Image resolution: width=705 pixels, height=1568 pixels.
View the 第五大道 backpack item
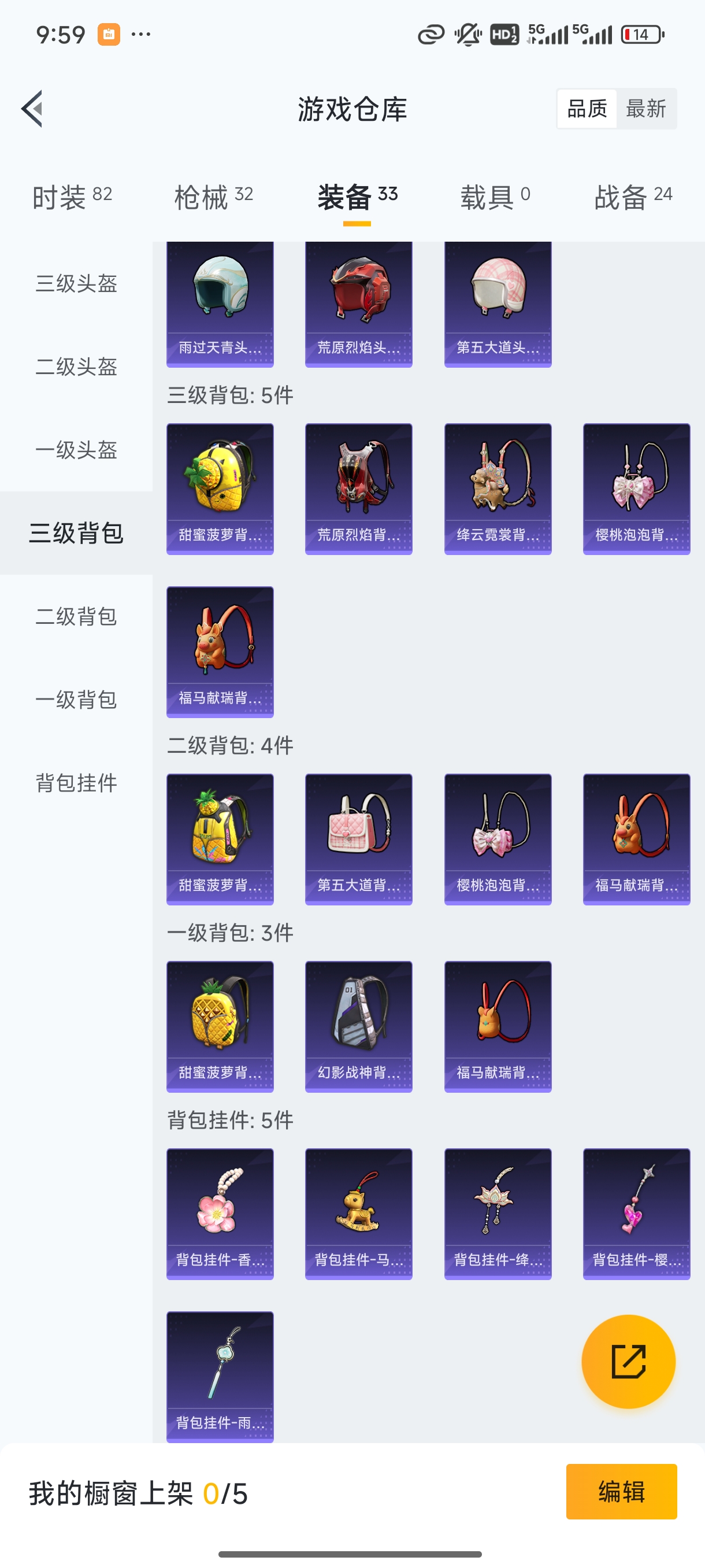[x=358, y=839]
